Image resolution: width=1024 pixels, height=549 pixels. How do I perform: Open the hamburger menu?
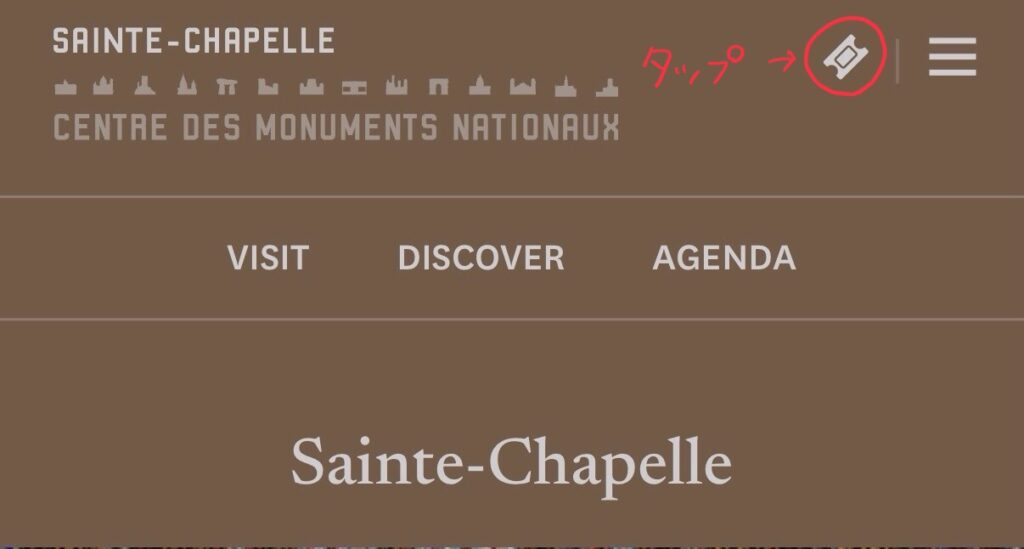[x=951, y=58]
